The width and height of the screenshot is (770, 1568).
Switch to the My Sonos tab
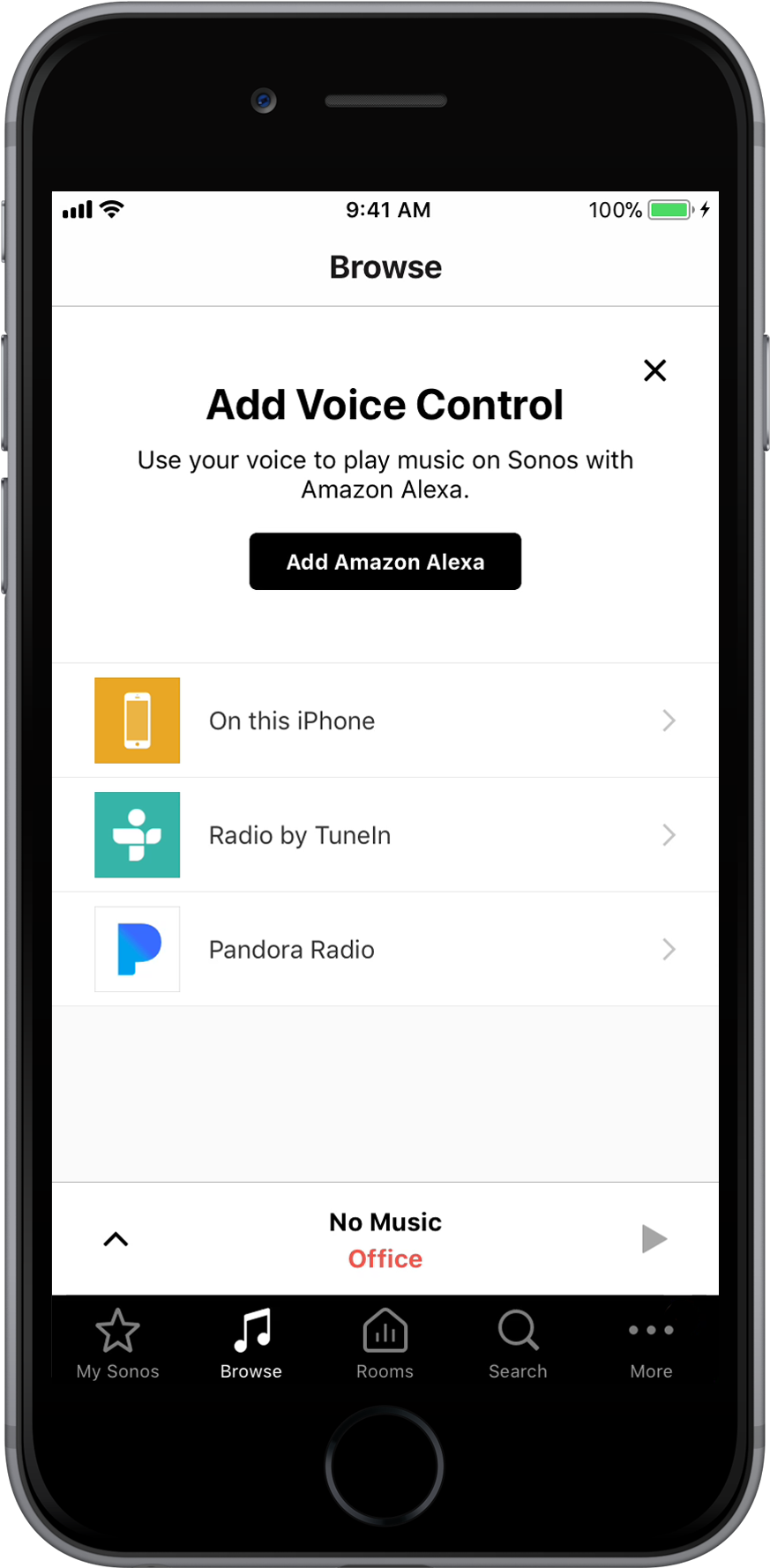pos(117,1344)
